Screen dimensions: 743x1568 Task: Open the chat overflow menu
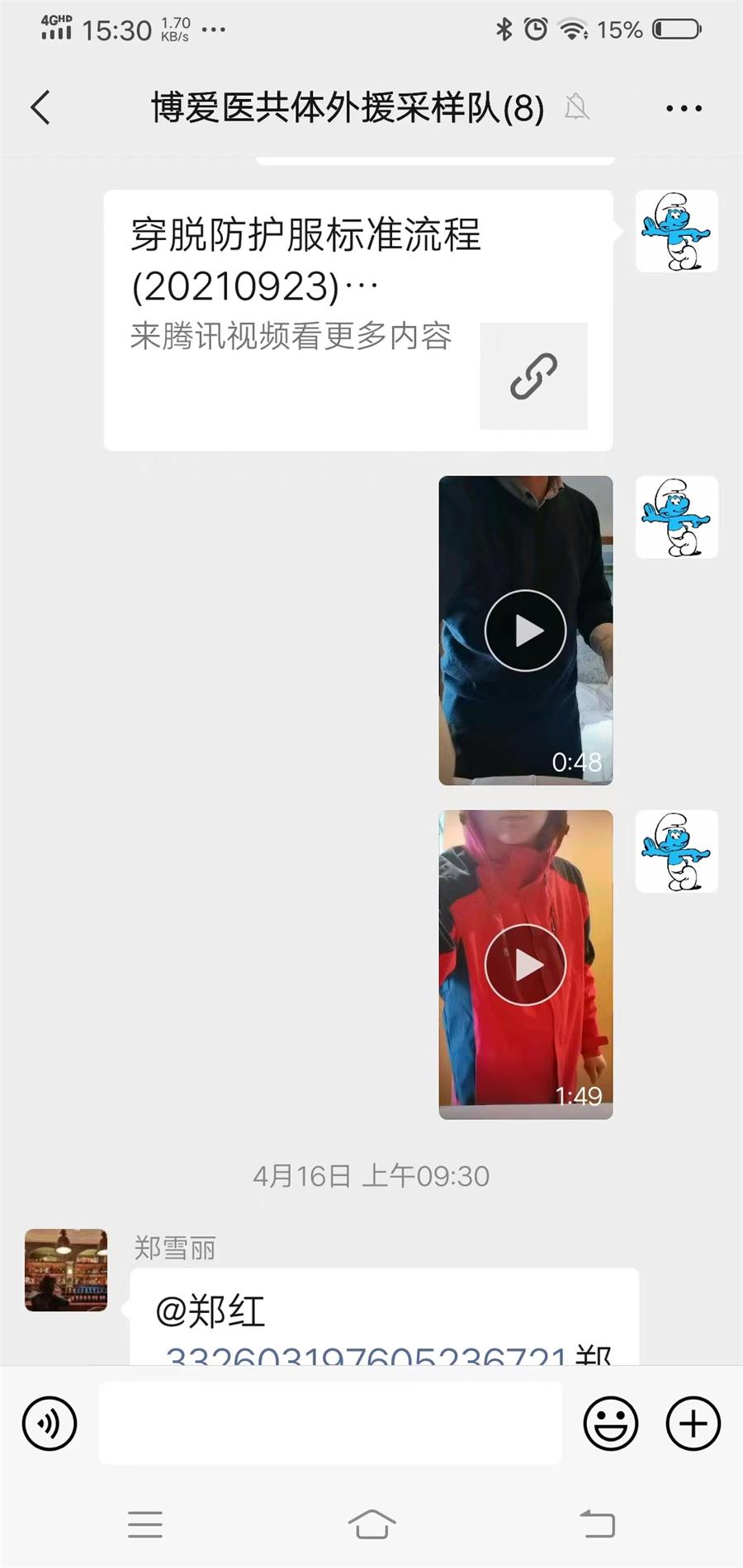[684, 108]
